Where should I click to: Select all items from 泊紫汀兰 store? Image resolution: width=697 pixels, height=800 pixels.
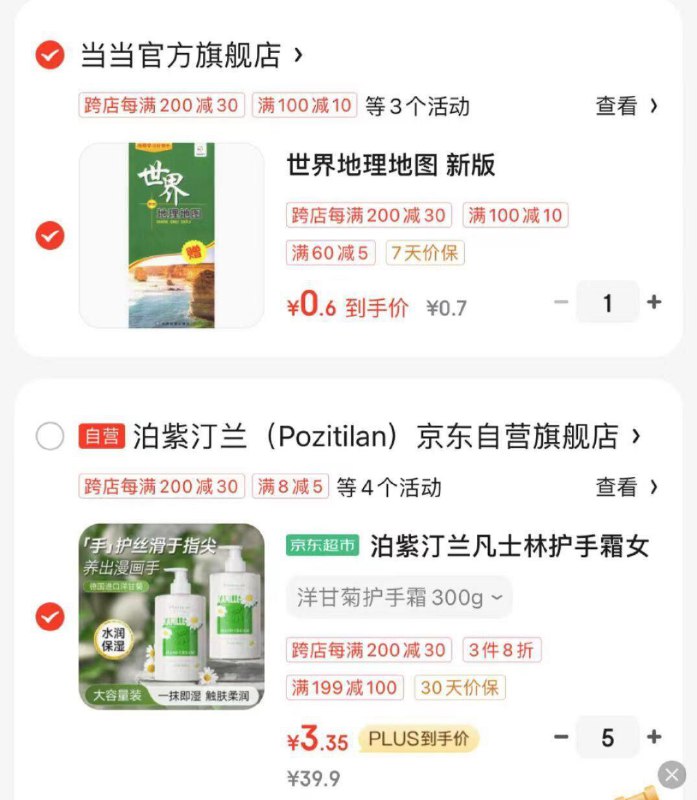click(x=49, y=437)
